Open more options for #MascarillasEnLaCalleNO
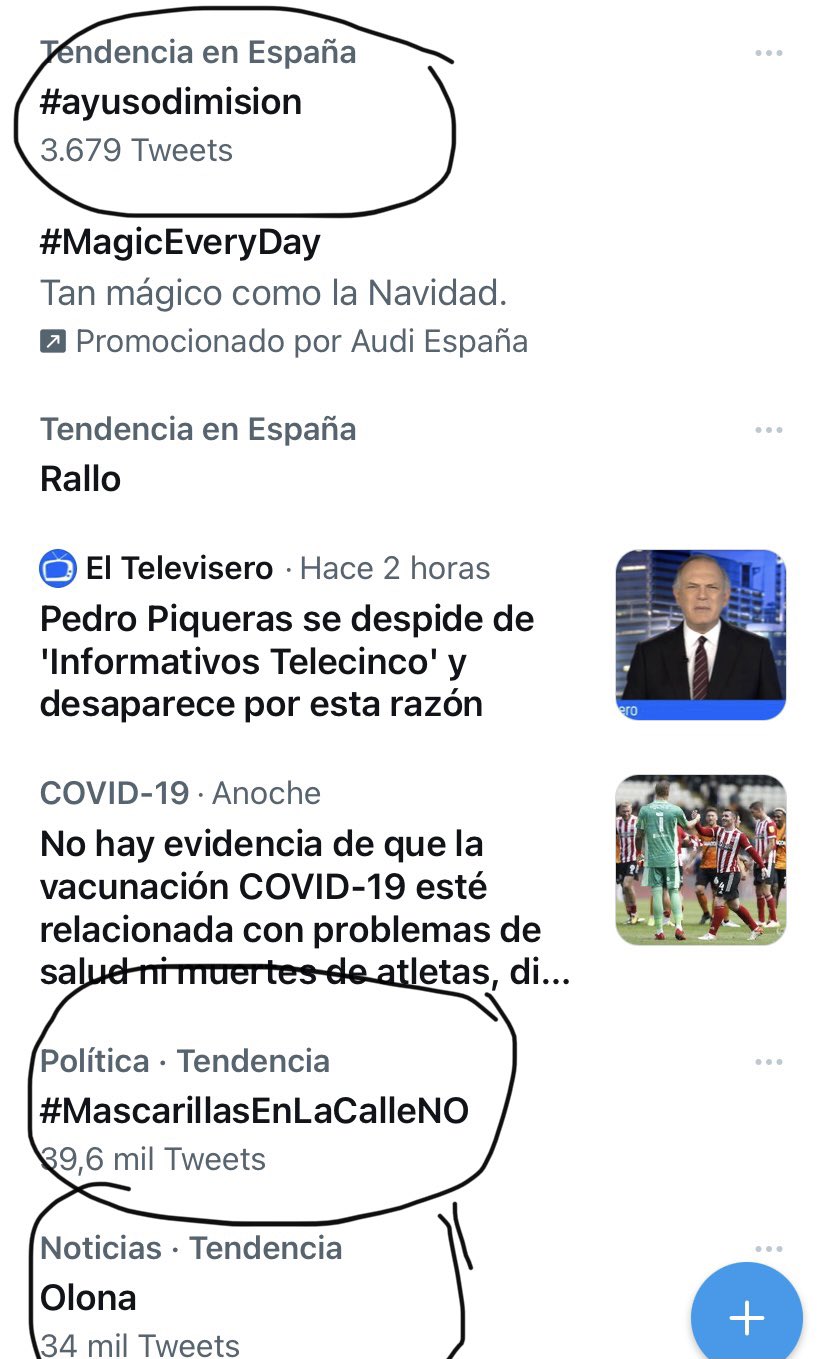The height and width of the screenshot is (1359, 826). point(768,1062)
